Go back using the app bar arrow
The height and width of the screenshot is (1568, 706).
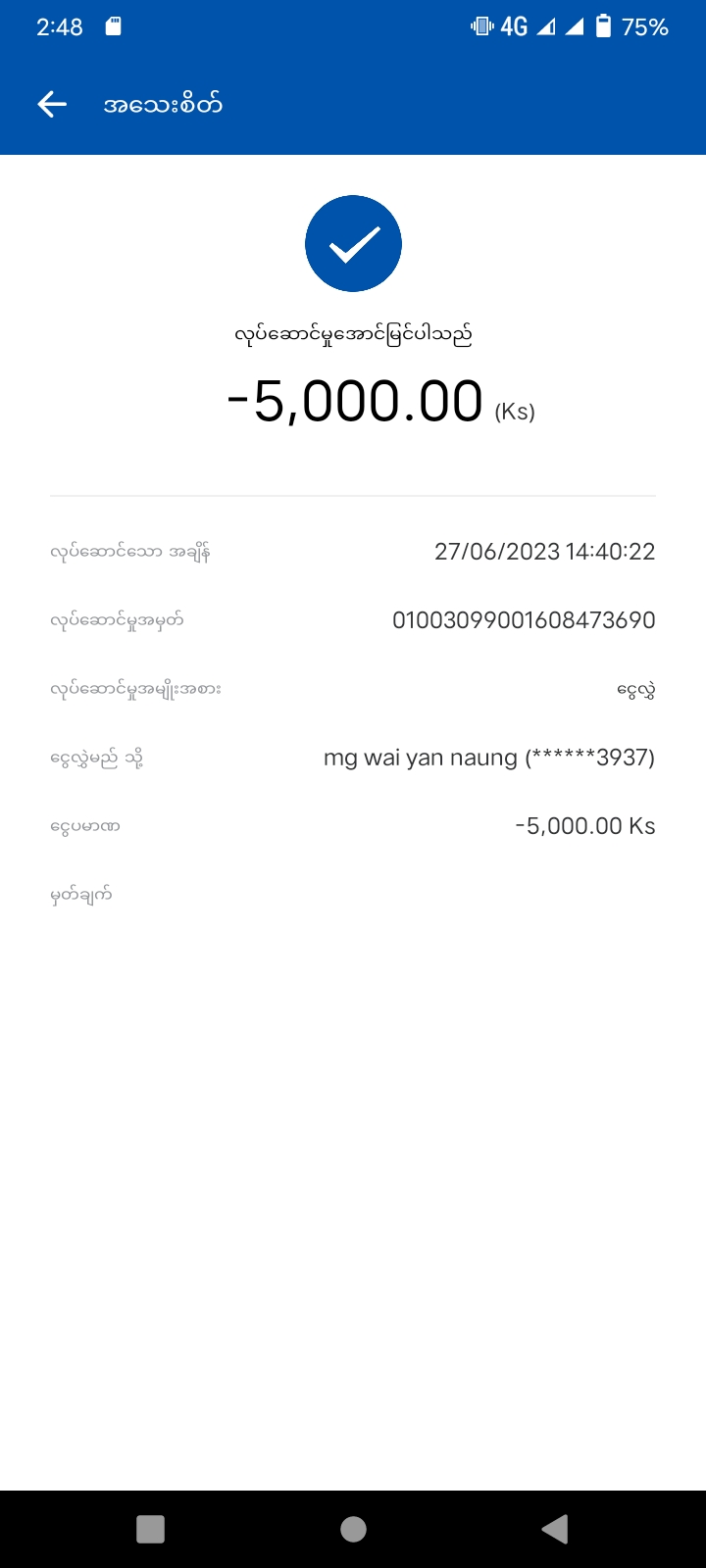pos(52,104)
